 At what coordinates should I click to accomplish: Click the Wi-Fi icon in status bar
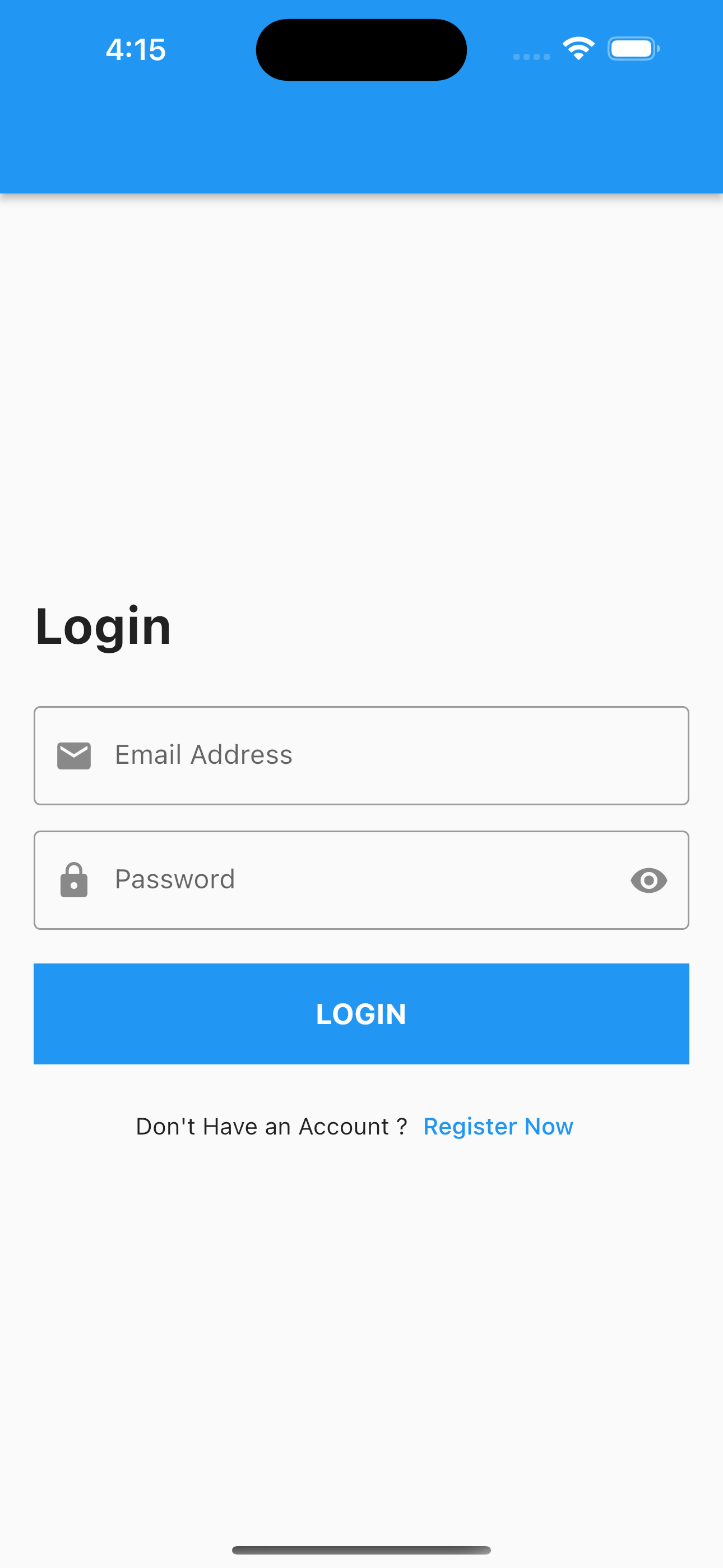click(578, 49)
